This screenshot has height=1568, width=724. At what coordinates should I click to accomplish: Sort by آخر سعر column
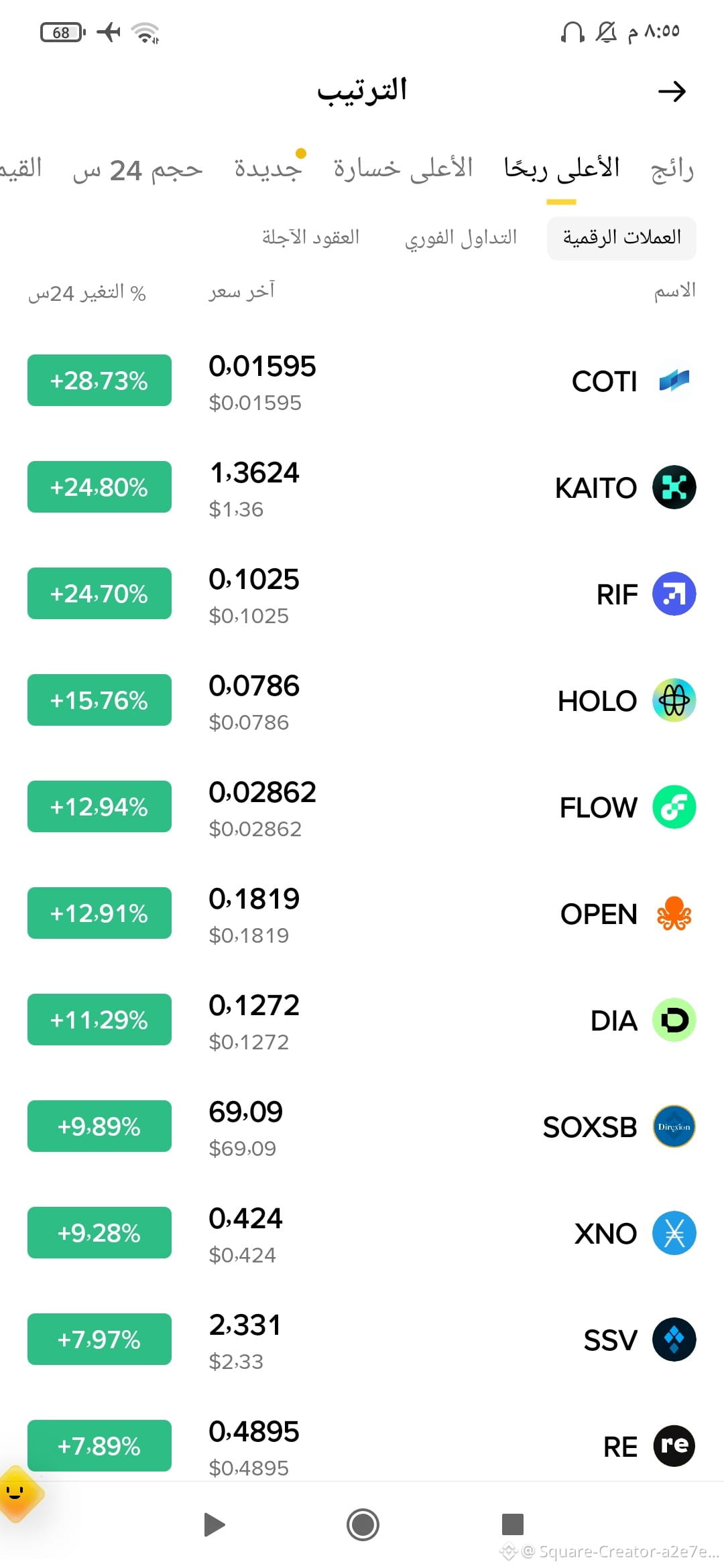(241, 291)
